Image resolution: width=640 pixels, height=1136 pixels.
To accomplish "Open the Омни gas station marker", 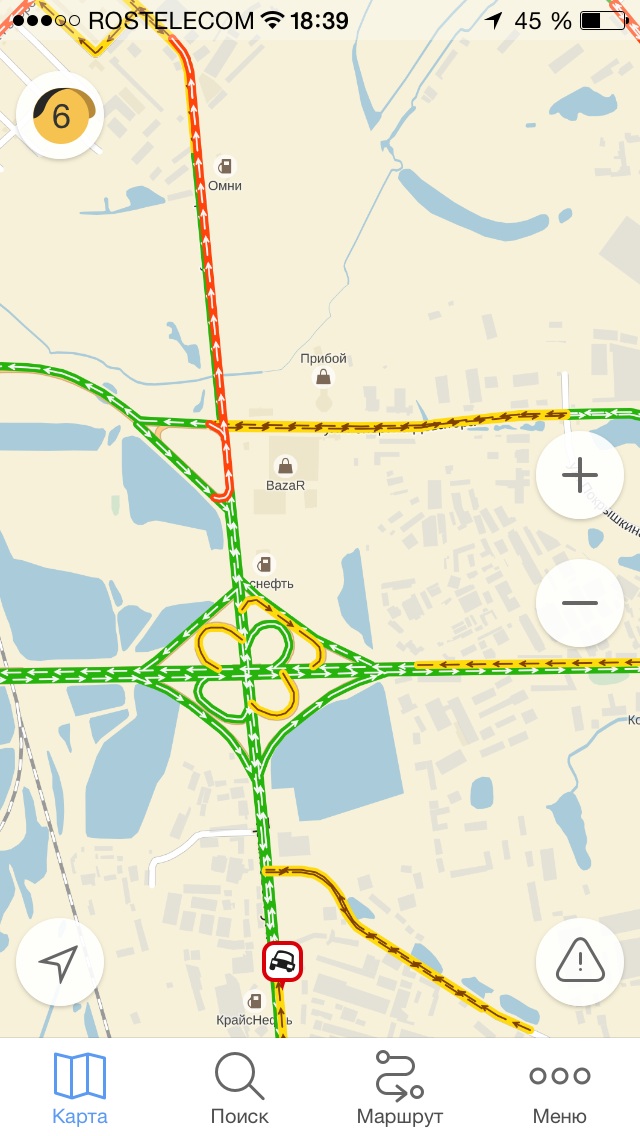I will click(x=225, y=166).
